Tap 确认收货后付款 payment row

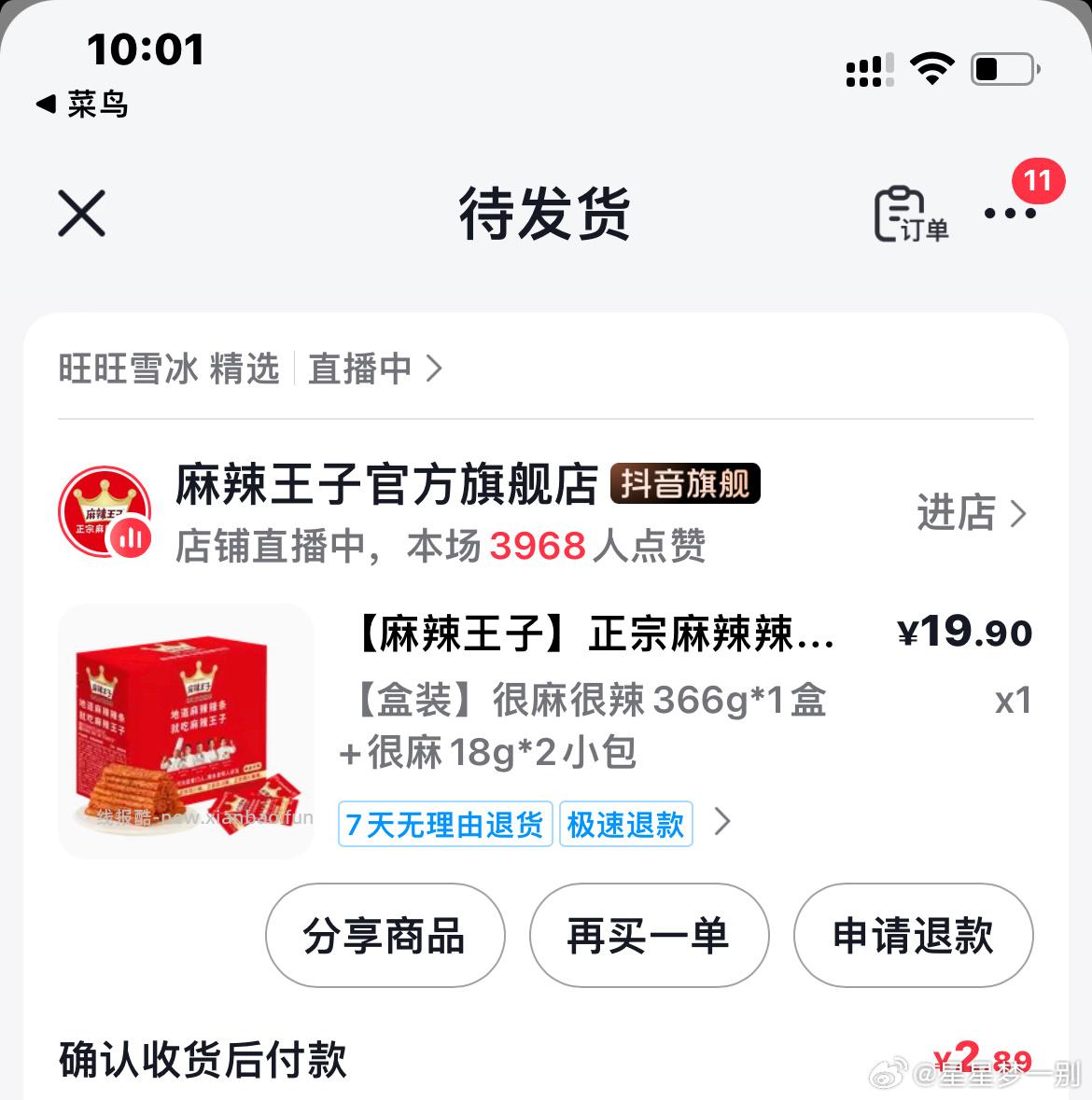click(x=202, y=1059)
